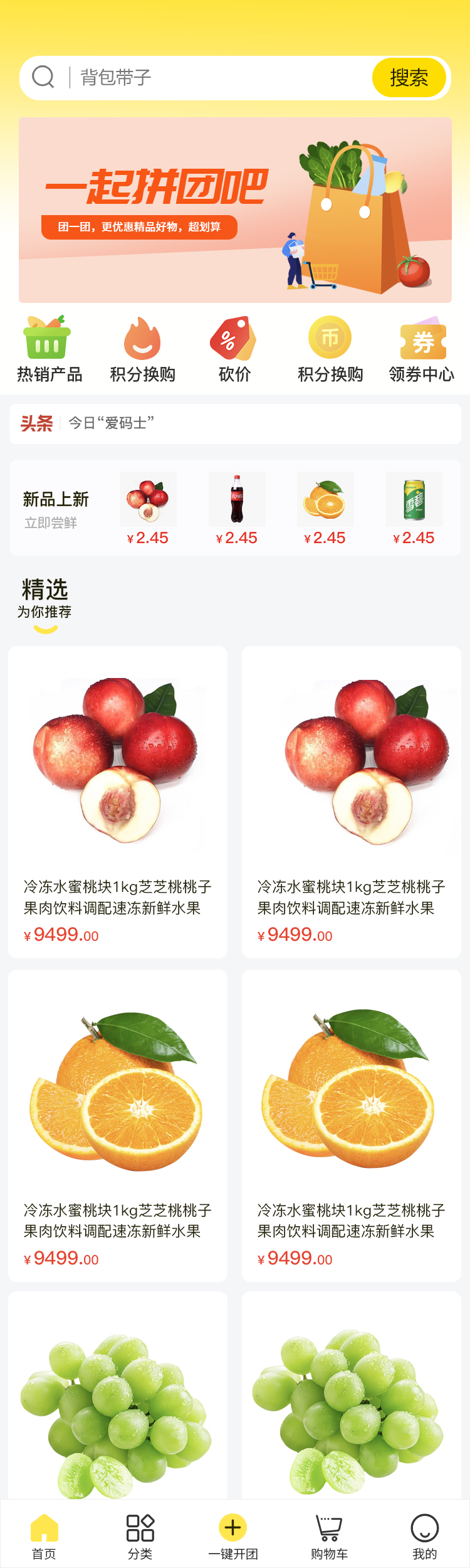
Task: Open 积分换购 with the coin icon
Action: 330,349
